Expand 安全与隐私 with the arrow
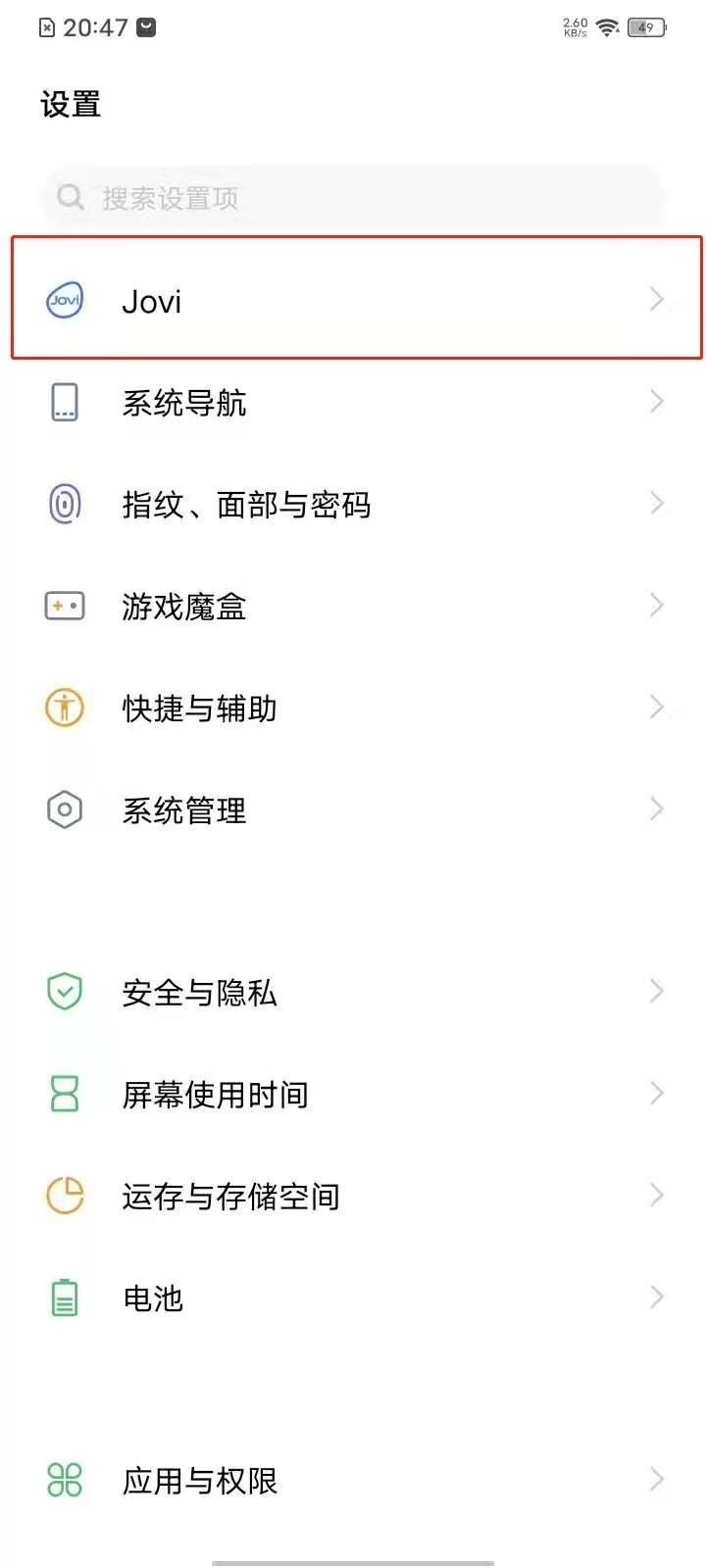 [x=657, y=992]
